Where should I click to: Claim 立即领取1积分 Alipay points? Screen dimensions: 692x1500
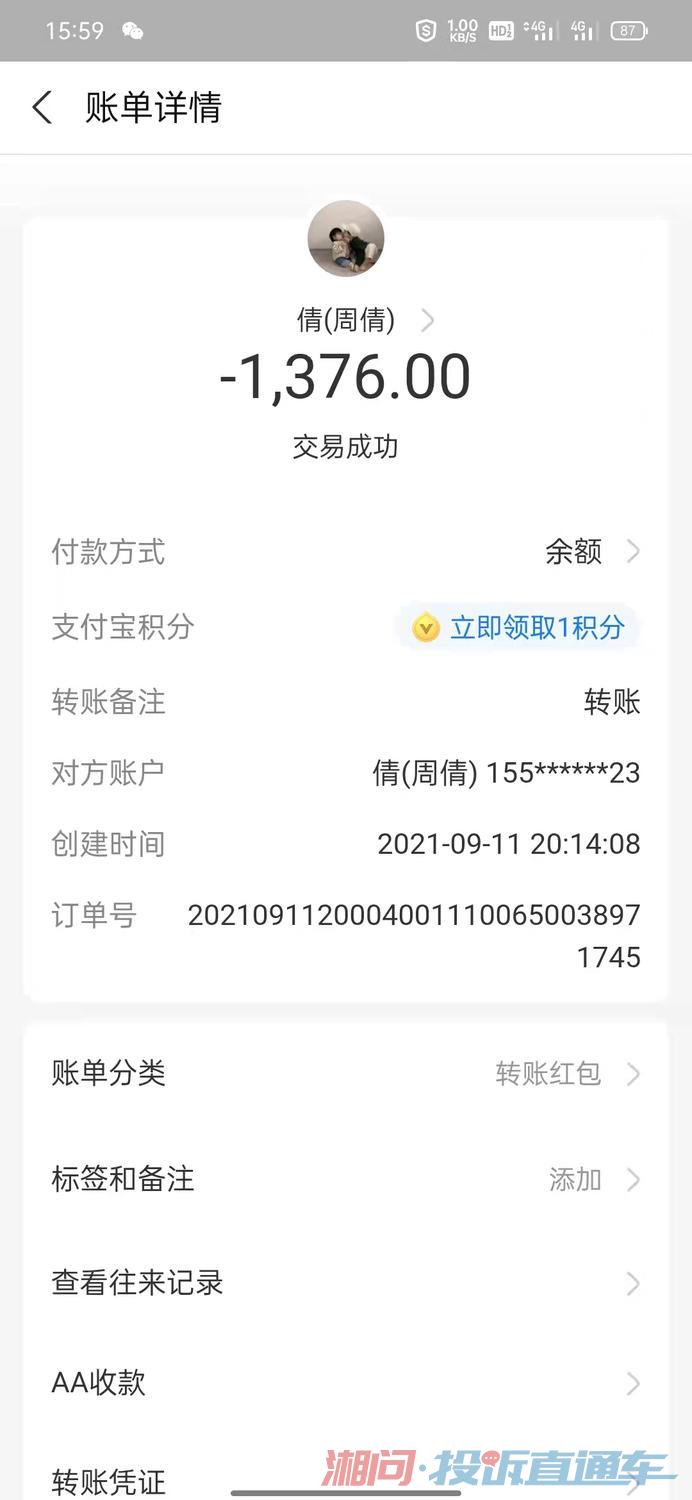pos(520,627)
